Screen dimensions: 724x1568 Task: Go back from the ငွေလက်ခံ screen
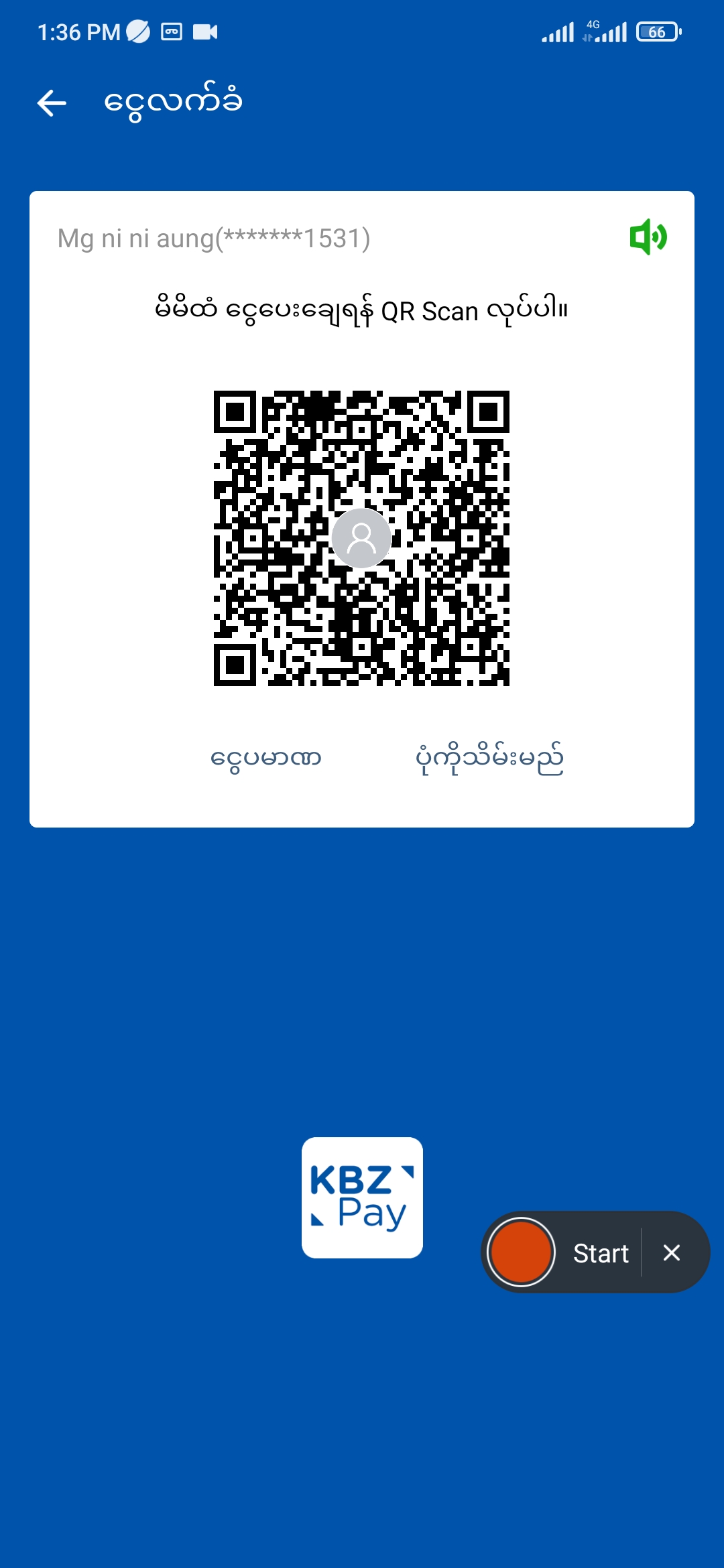tap(52, 103)
